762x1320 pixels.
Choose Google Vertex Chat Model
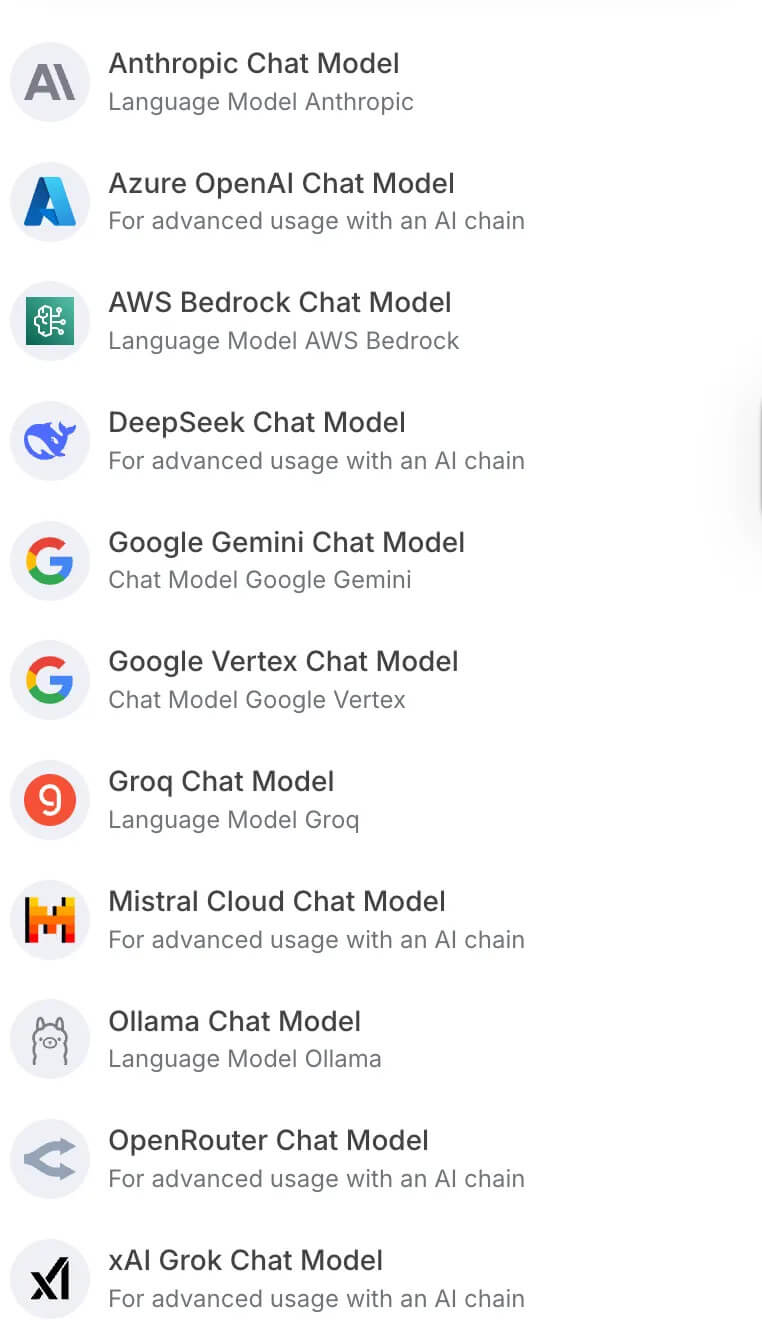pyautogui.click(x=381, y=680)
